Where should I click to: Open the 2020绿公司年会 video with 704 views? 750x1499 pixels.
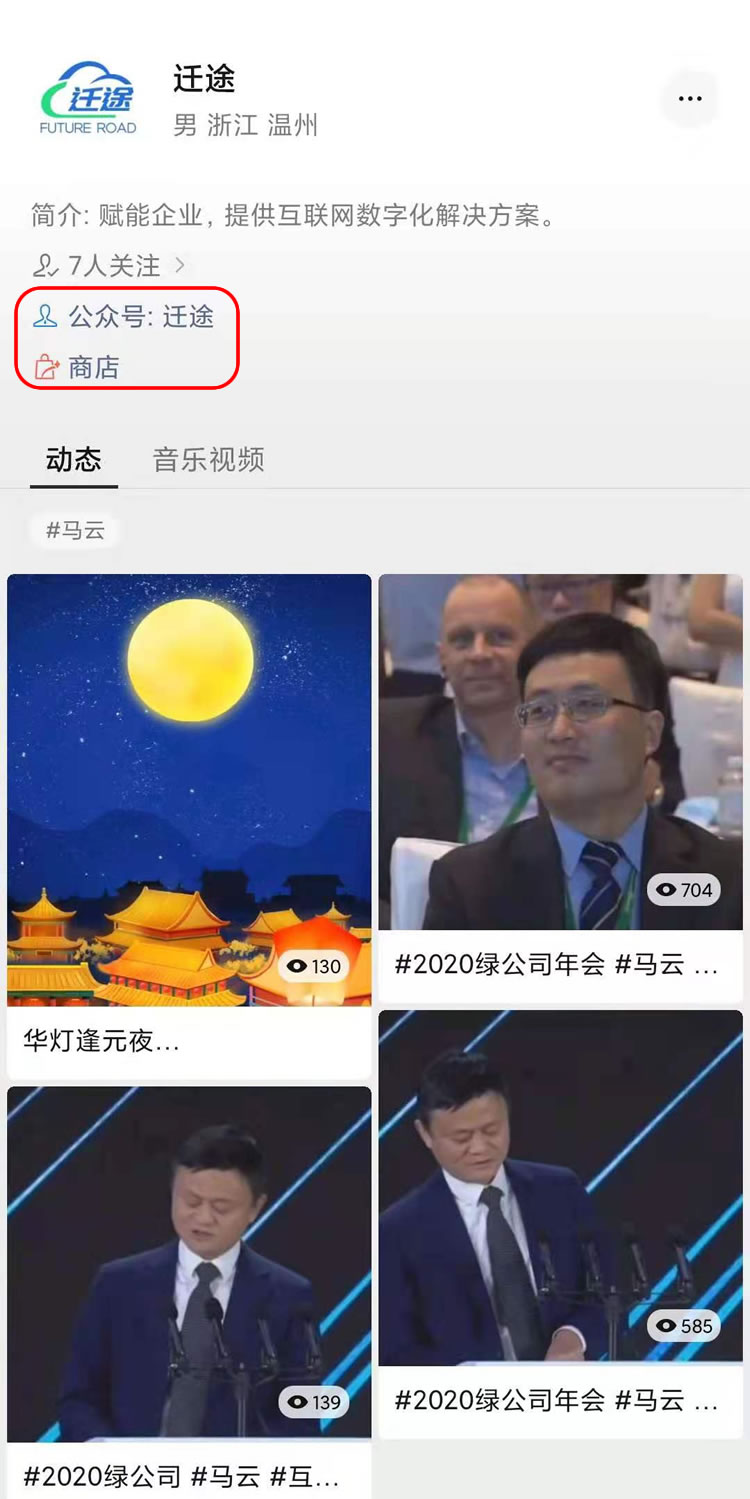[561, 750]
